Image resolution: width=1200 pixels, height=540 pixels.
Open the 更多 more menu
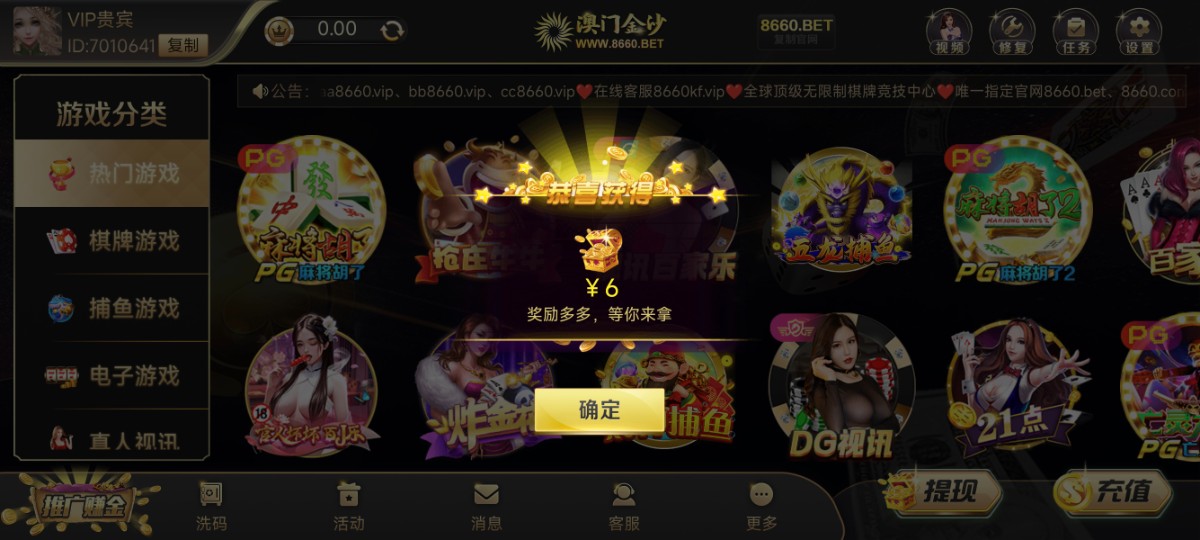pos(761,506)
